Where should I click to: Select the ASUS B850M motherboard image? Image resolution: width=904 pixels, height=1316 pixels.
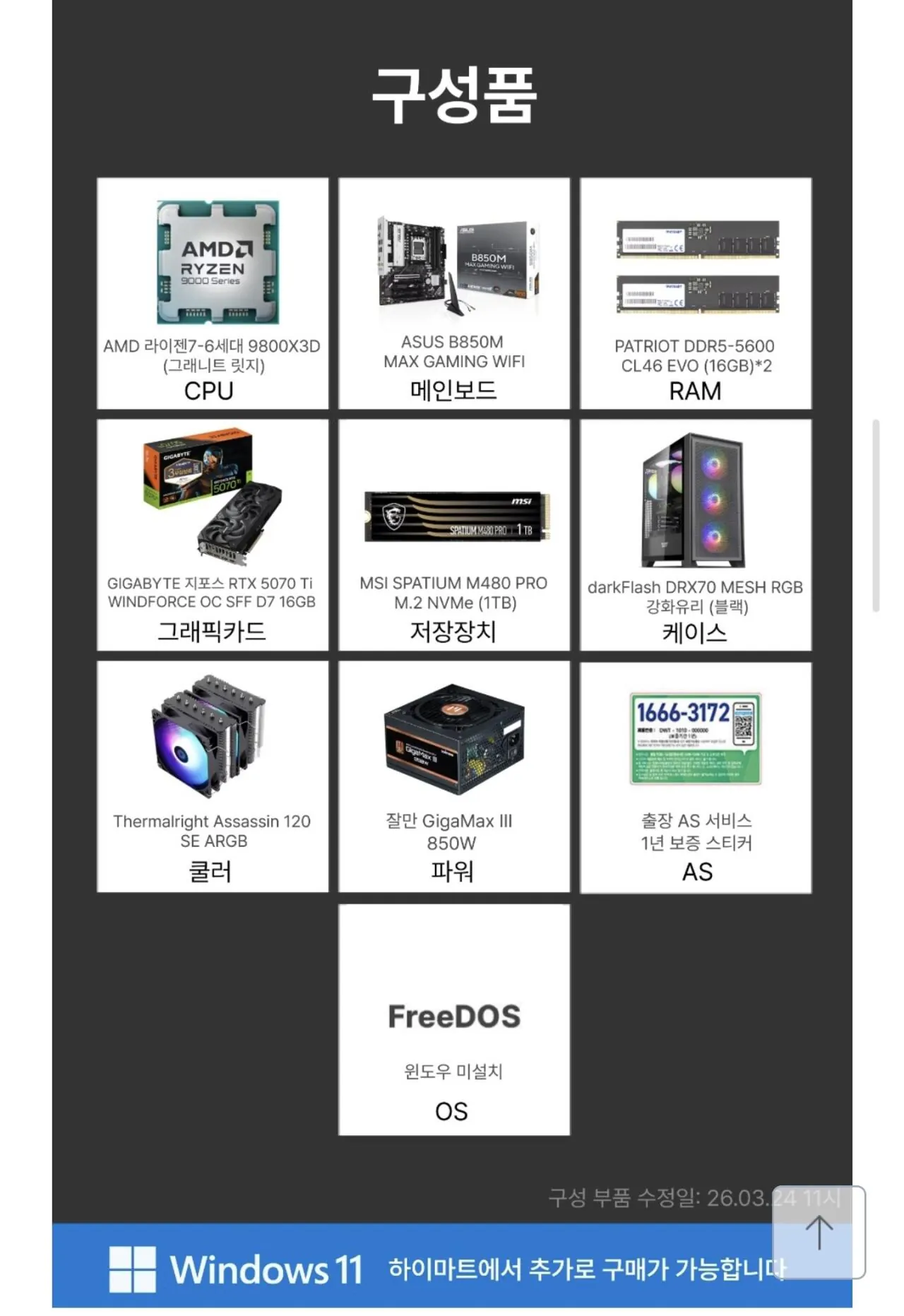[x=454, y=261]
